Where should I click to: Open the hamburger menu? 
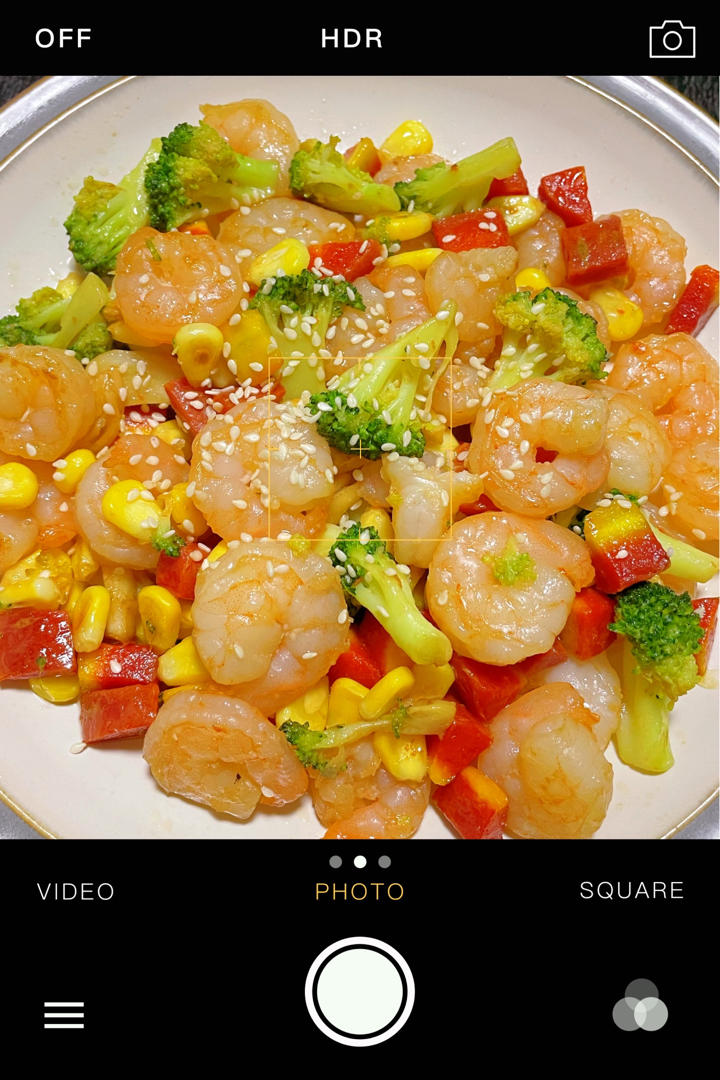[64, 1015]
